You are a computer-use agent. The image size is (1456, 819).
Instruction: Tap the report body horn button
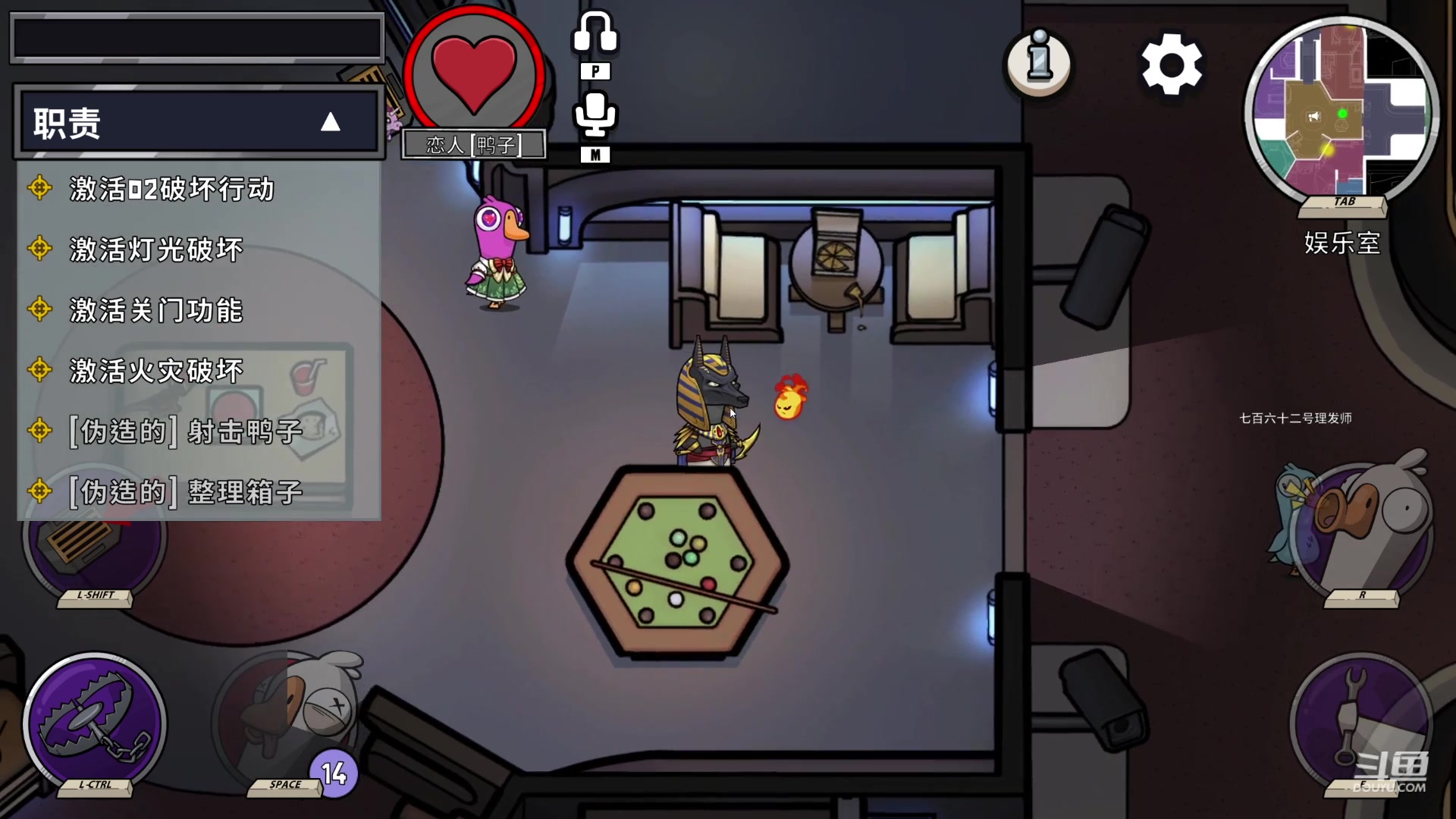coord(1361,531)
